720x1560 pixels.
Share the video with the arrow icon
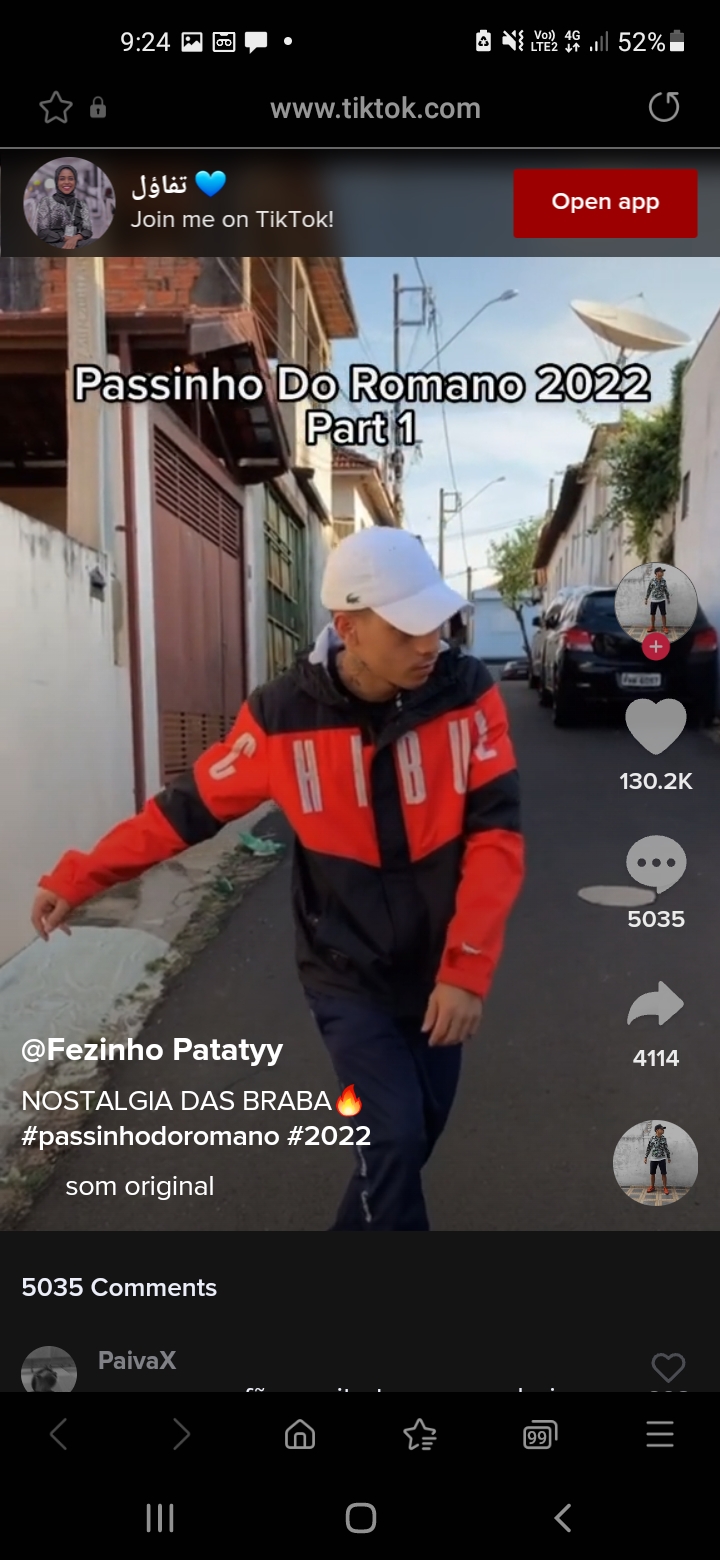656,1005
